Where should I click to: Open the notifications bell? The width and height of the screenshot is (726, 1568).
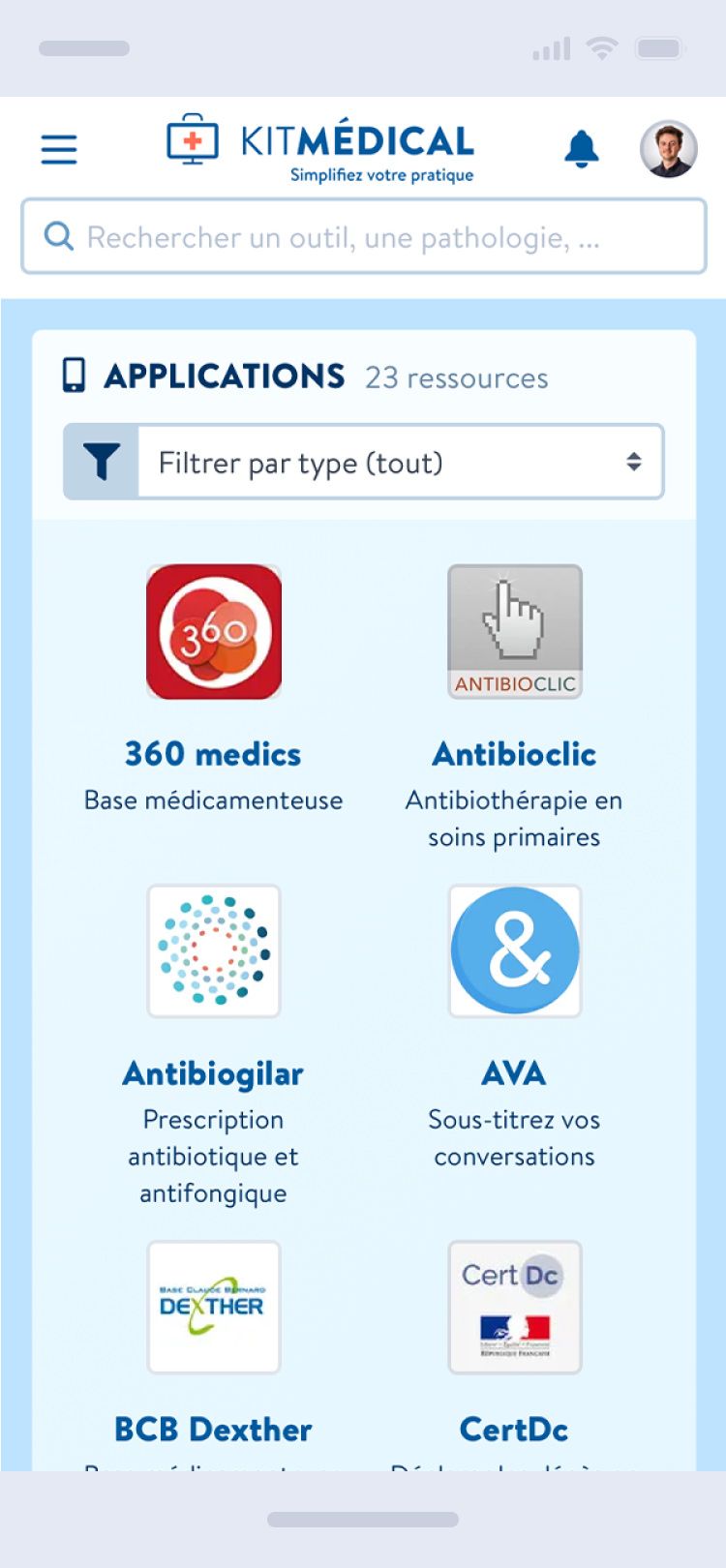(x=582, y=148)
